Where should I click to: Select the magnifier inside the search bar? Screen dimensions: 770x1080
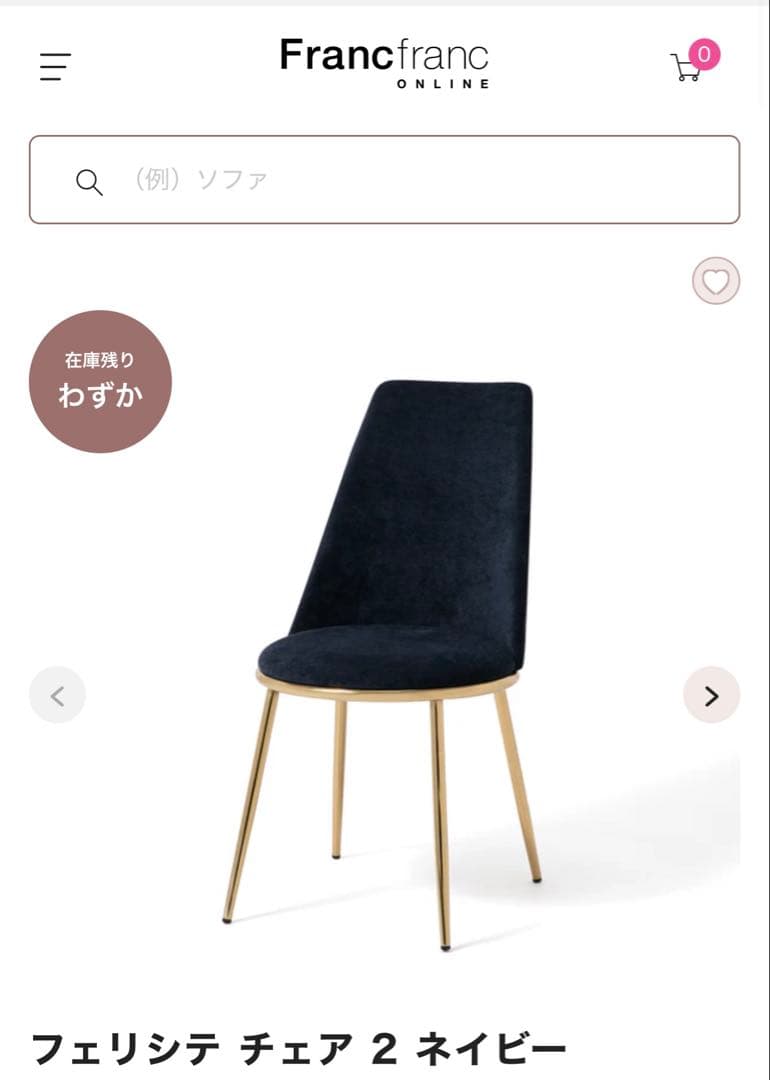[x=91, y=181]
